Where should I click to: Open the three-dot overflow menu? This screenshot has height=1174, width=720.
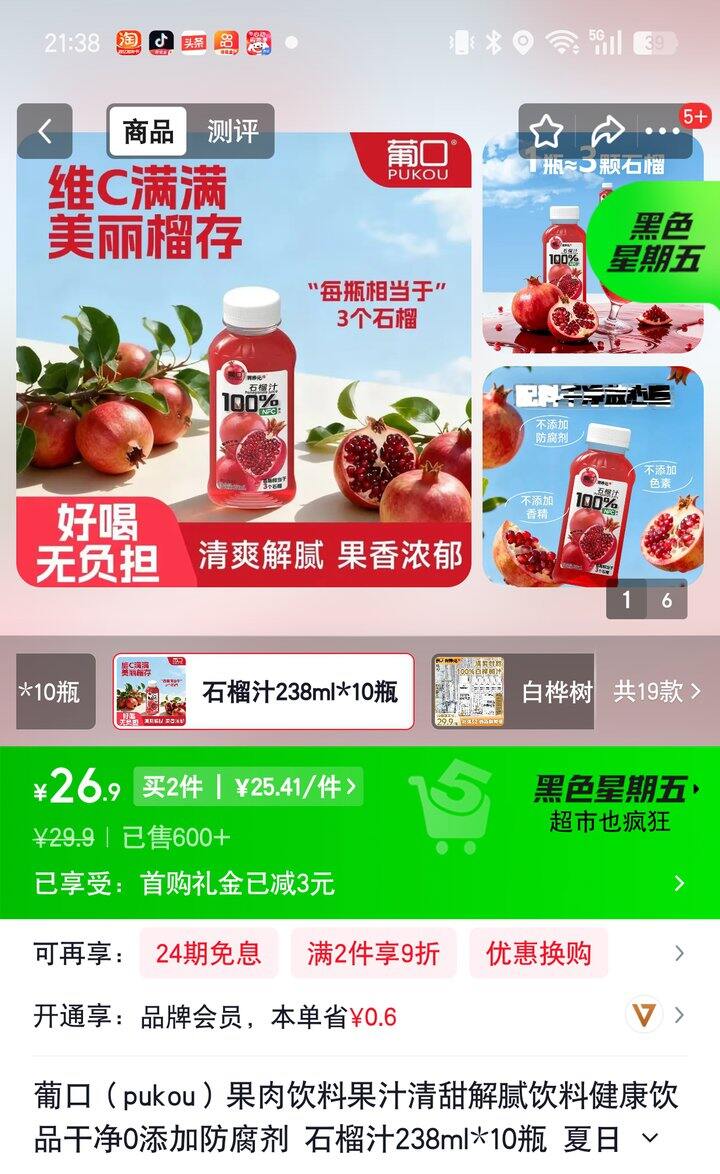tap(663, 131)
